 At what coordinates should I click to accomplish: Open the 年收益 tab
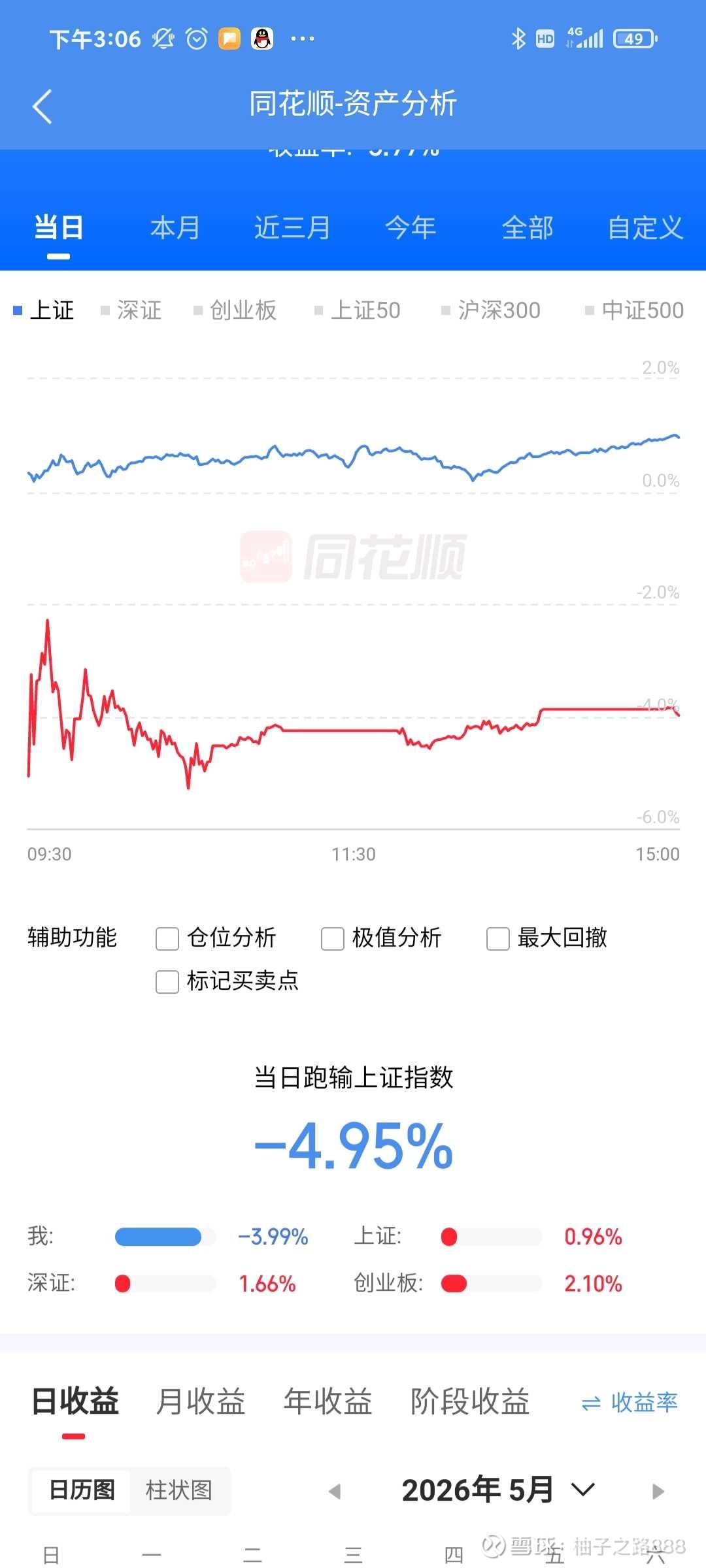[x=328, y=1402]
